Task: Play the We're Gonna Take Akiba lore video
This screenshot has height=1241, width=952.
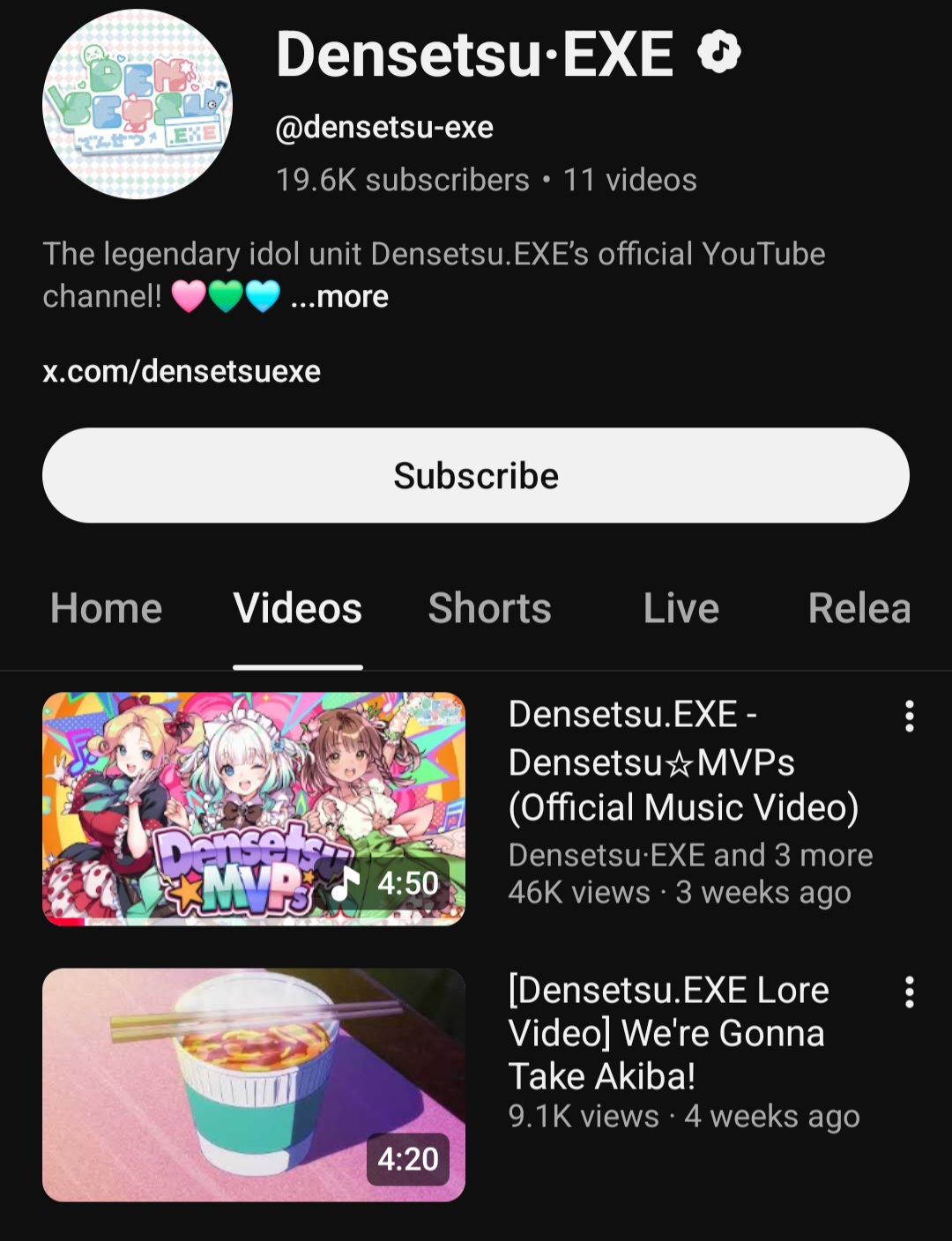Action: pyautogui.click(x=254, y=1085)
